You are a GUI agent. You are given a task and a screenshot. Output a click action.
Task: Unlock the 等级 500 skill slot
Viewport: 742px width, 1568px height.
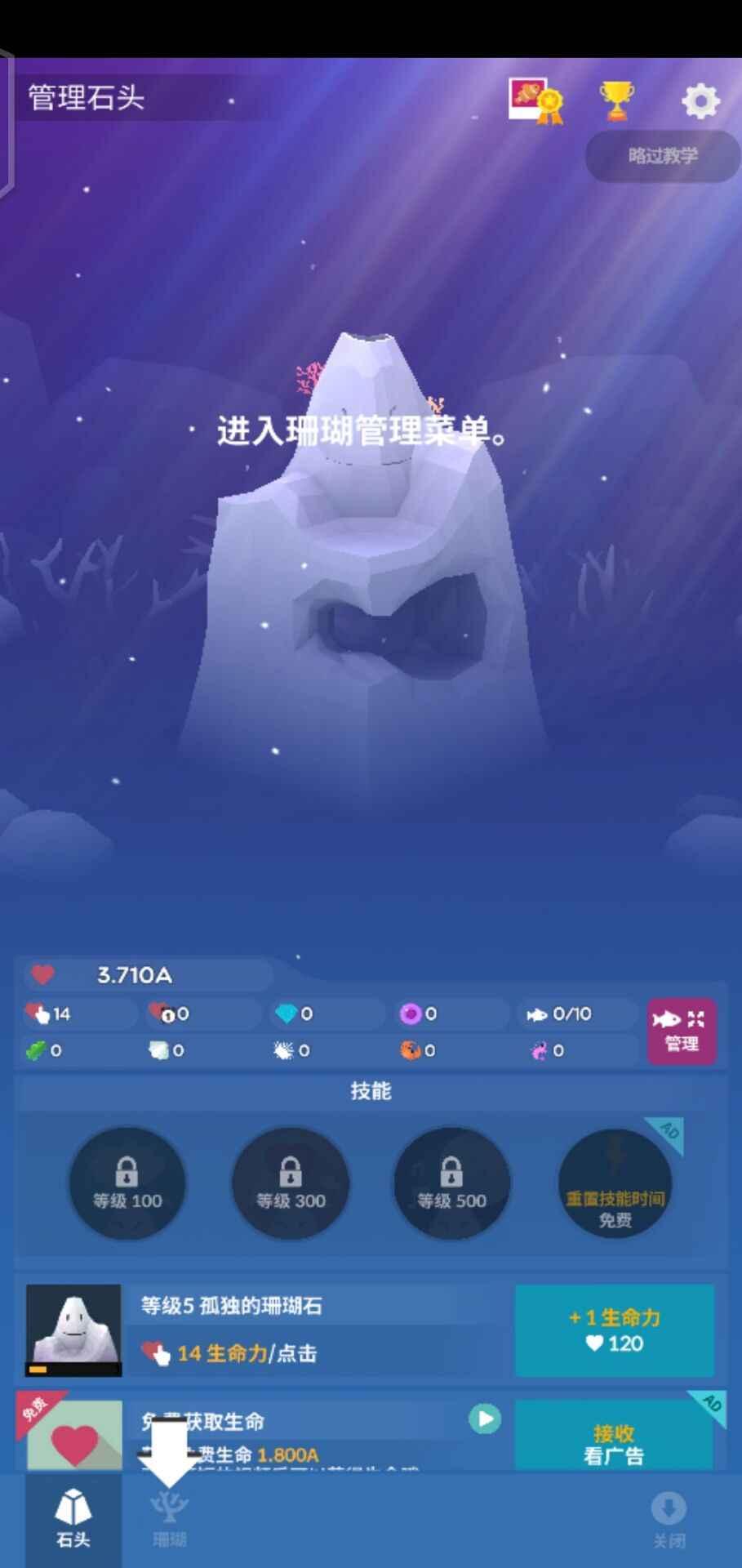coord(451,1184)
